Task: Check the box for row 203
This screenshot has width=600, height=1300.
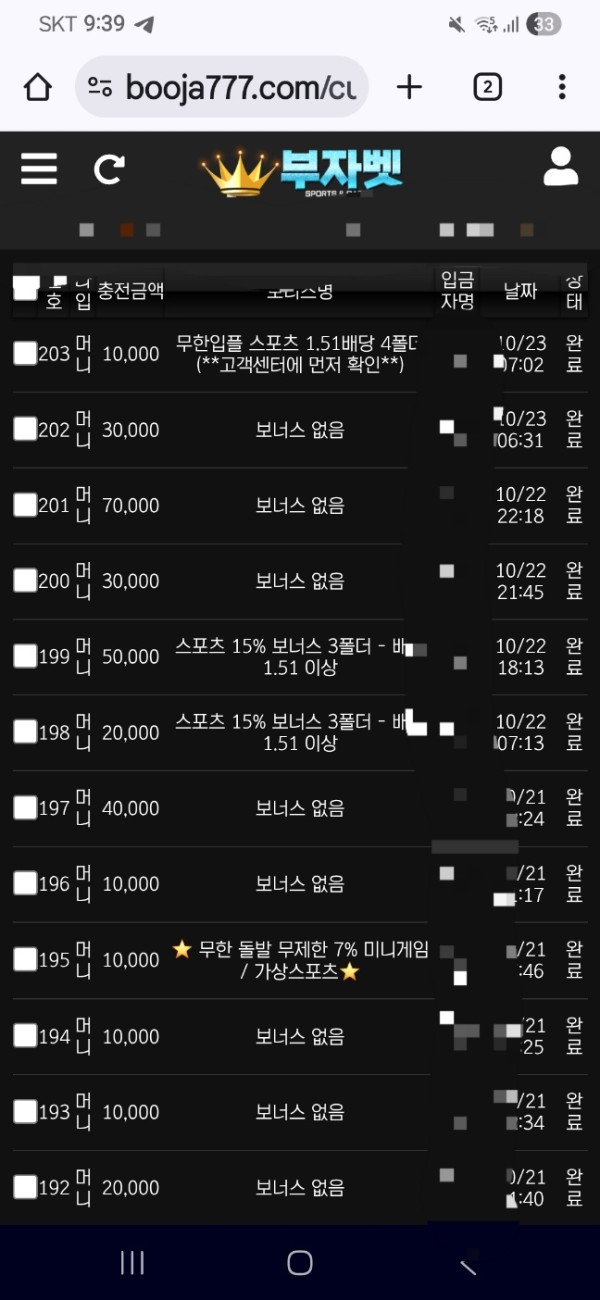Action: coord(25,353)
